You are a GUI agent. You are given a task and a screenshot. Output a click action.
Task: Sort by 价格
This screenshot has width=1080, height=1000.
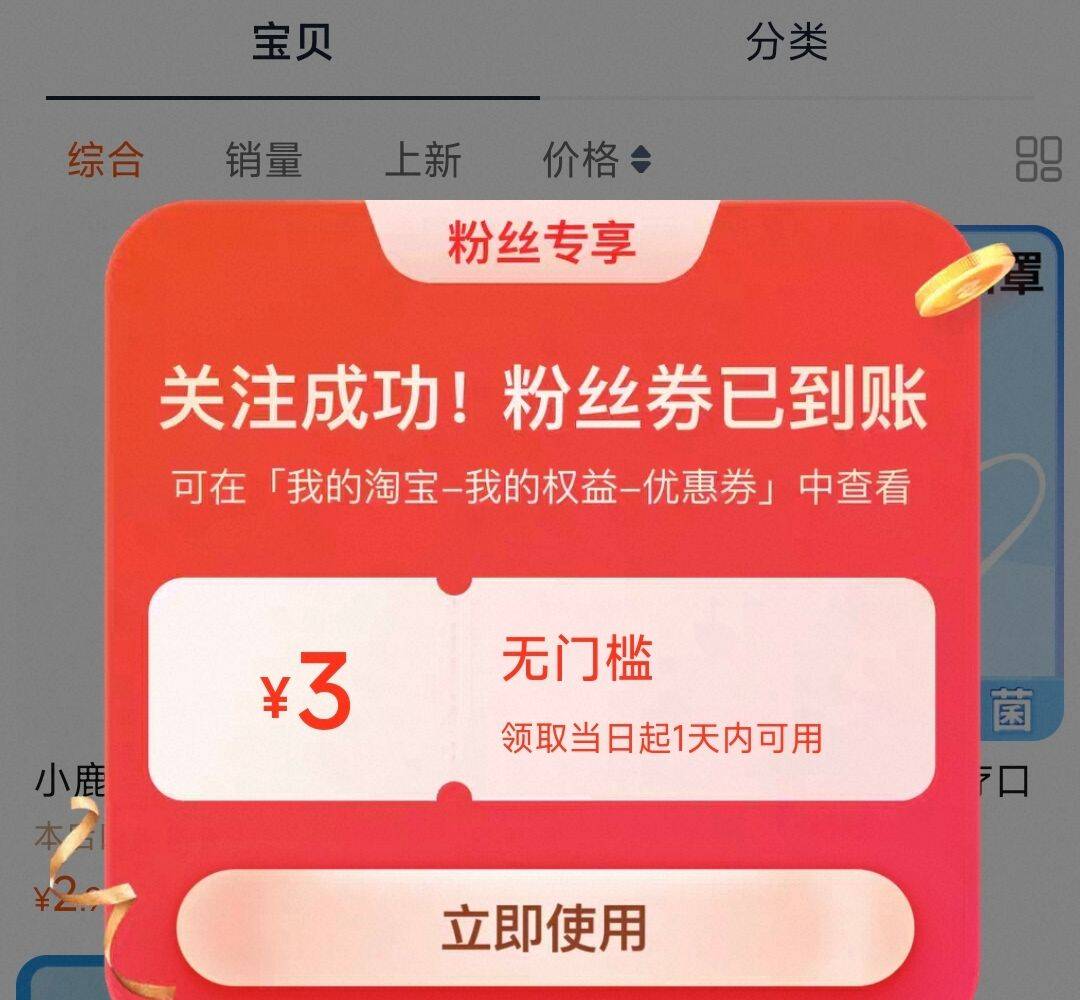[x=596, y=160]
